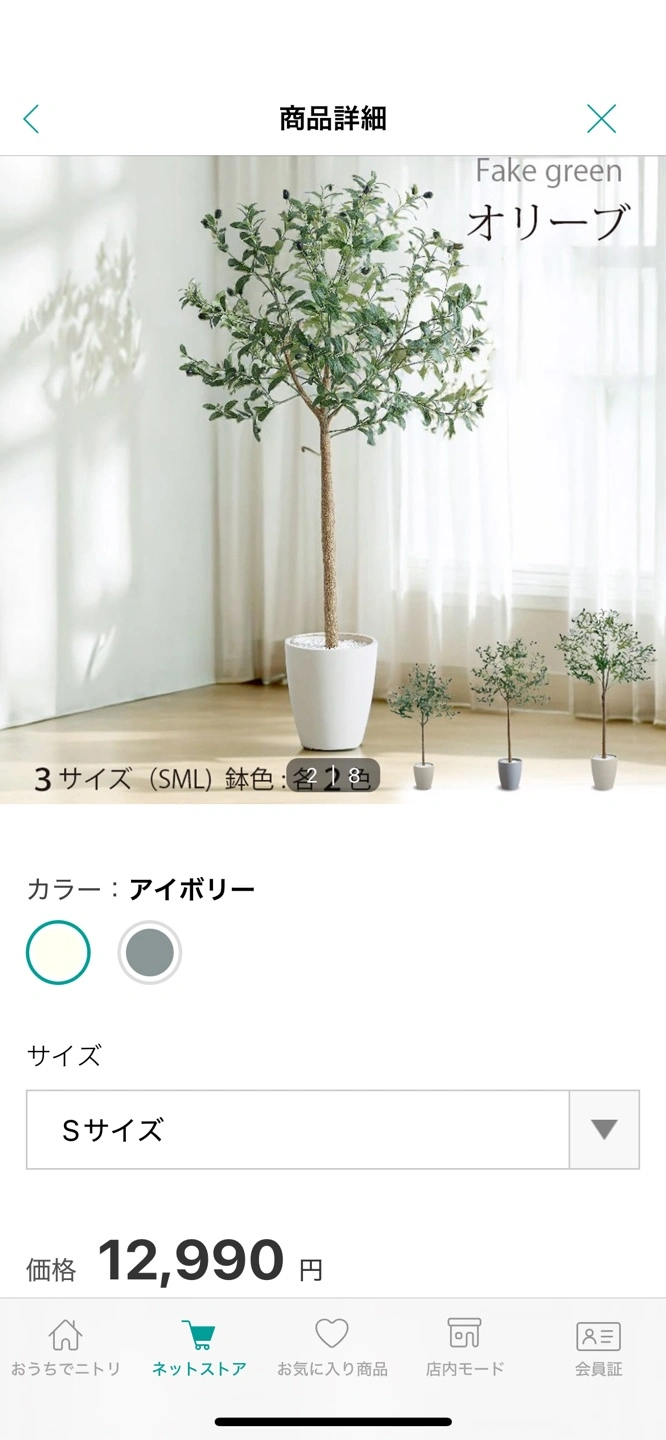Go back from product details
Screen dimensions: 666x1440
coord(31,119)
